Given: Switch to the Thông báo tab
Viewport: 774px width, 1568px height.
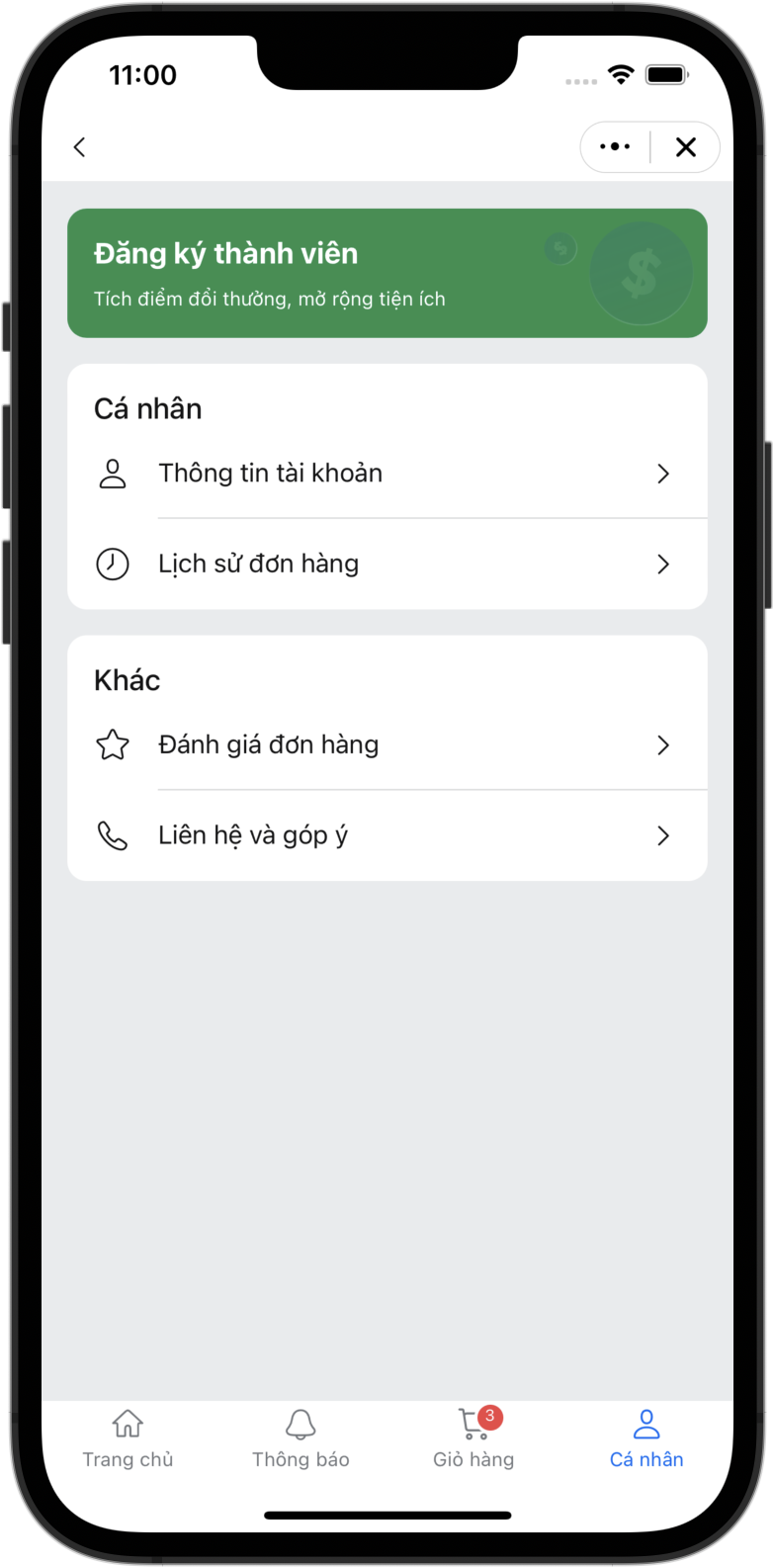Looking at the screenshot, I should tap(301, 1438).
